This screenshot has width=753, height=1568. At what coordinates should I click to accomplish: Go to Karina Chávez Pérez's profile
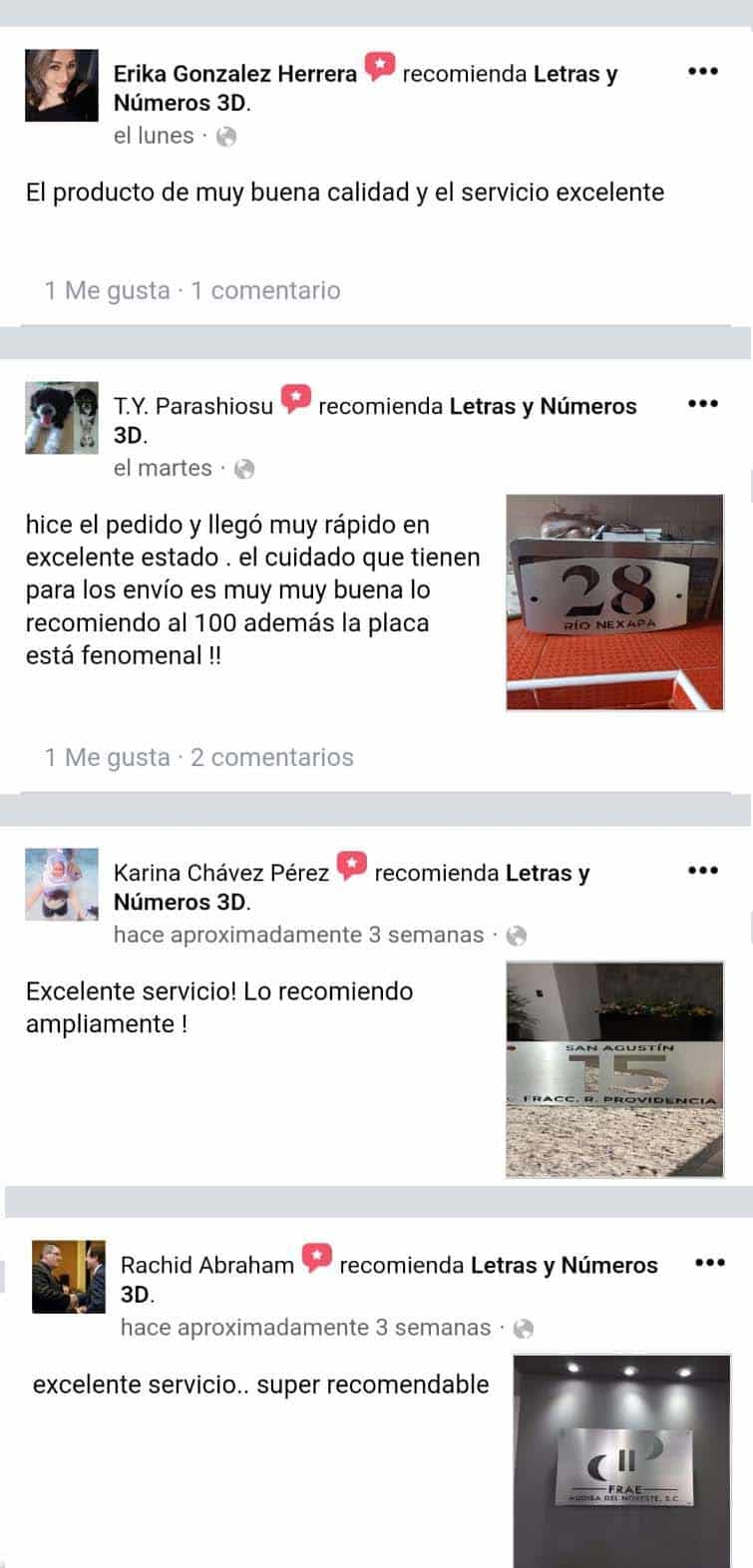(x=221, y=873)
